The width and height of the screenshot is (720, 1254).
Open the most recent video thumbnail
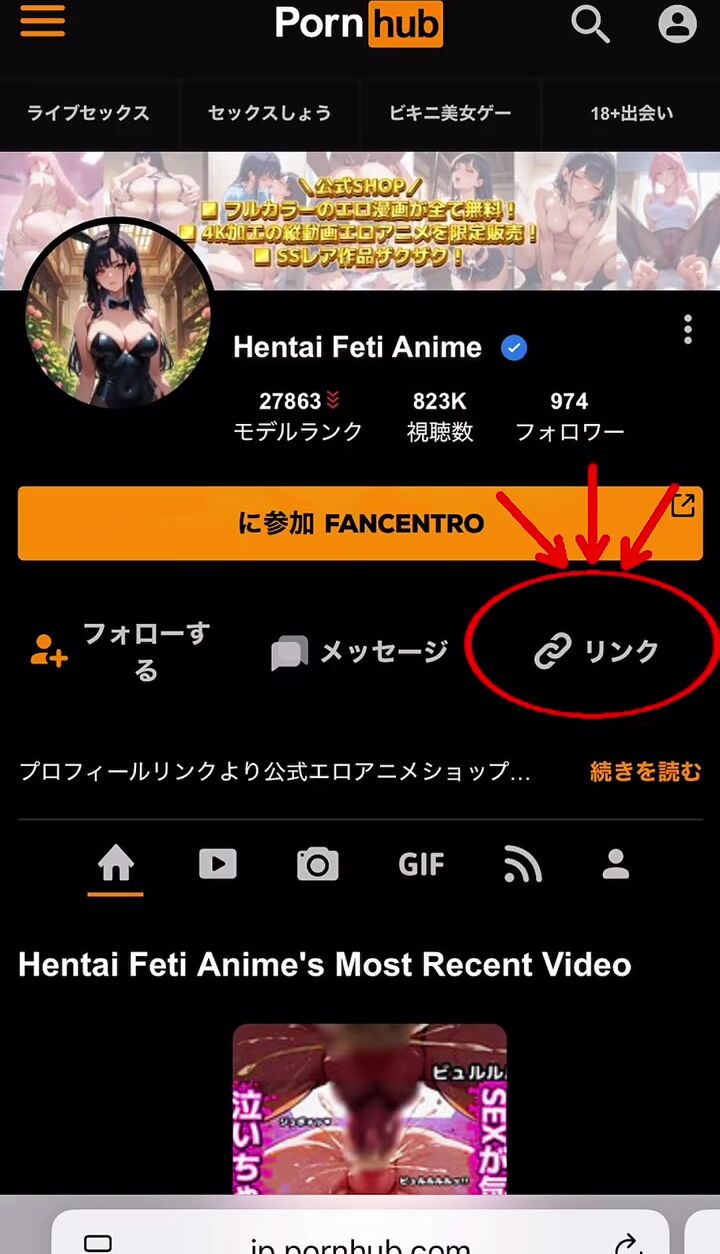coord(369,1108)
